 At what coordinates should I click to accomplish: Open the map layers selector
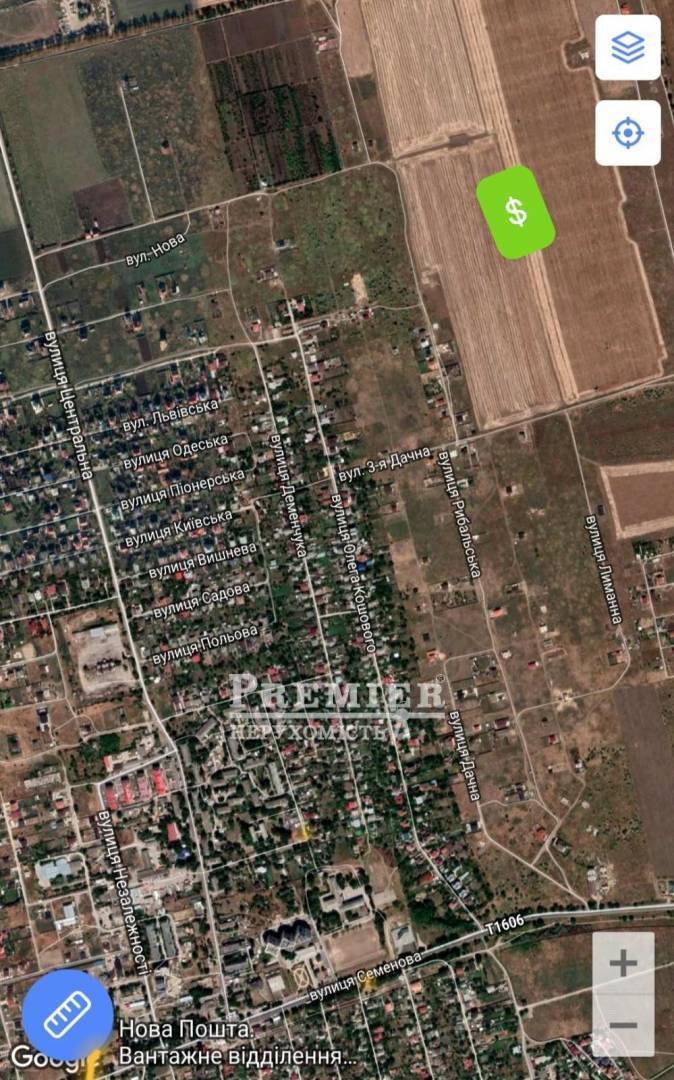627,47
